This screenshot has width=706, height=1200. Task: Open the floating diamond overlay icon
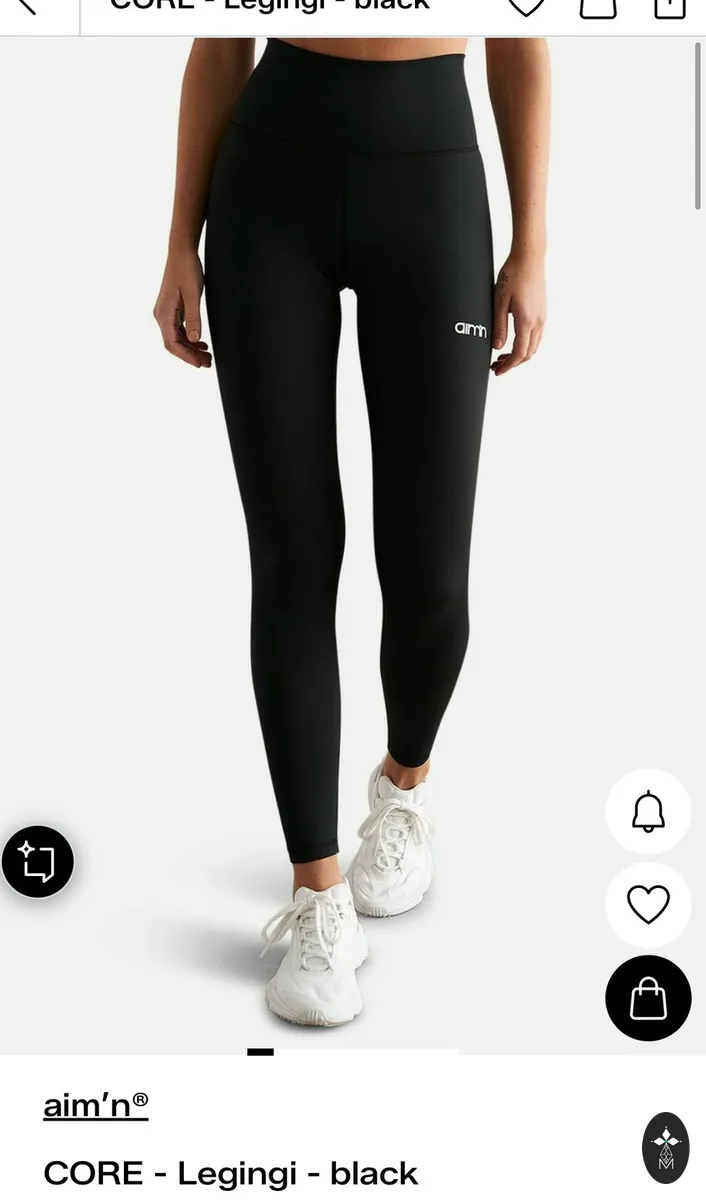(666, 1148)
